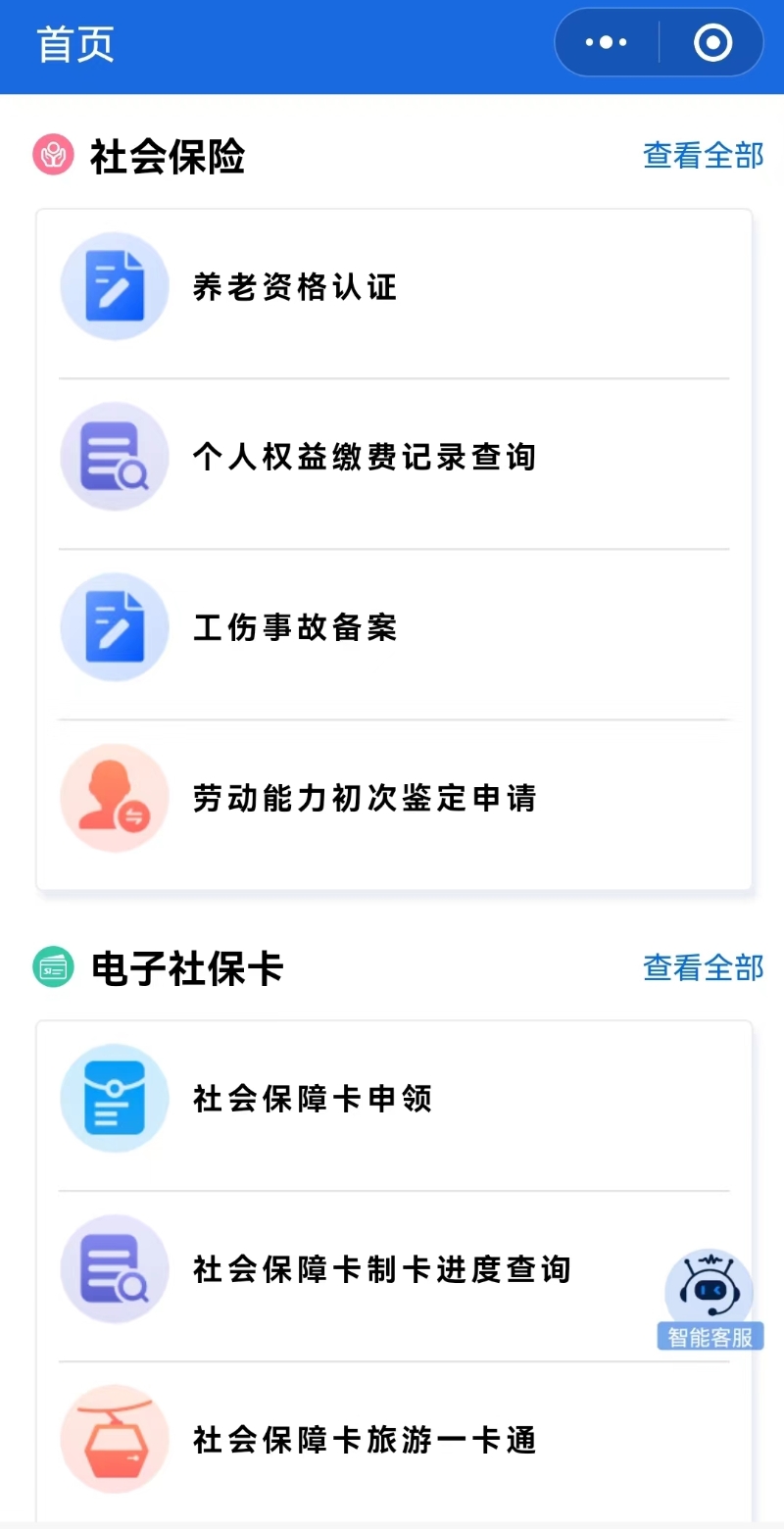Open 劳动能力初次鉴定申请
Image resolution: width=784 pixels, height=1529 pixels.
coord(364,799)
